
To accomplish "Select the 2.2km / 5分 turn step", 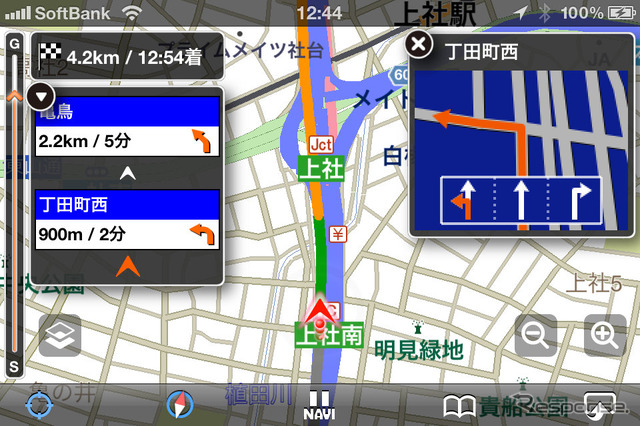I will point(127,126).
